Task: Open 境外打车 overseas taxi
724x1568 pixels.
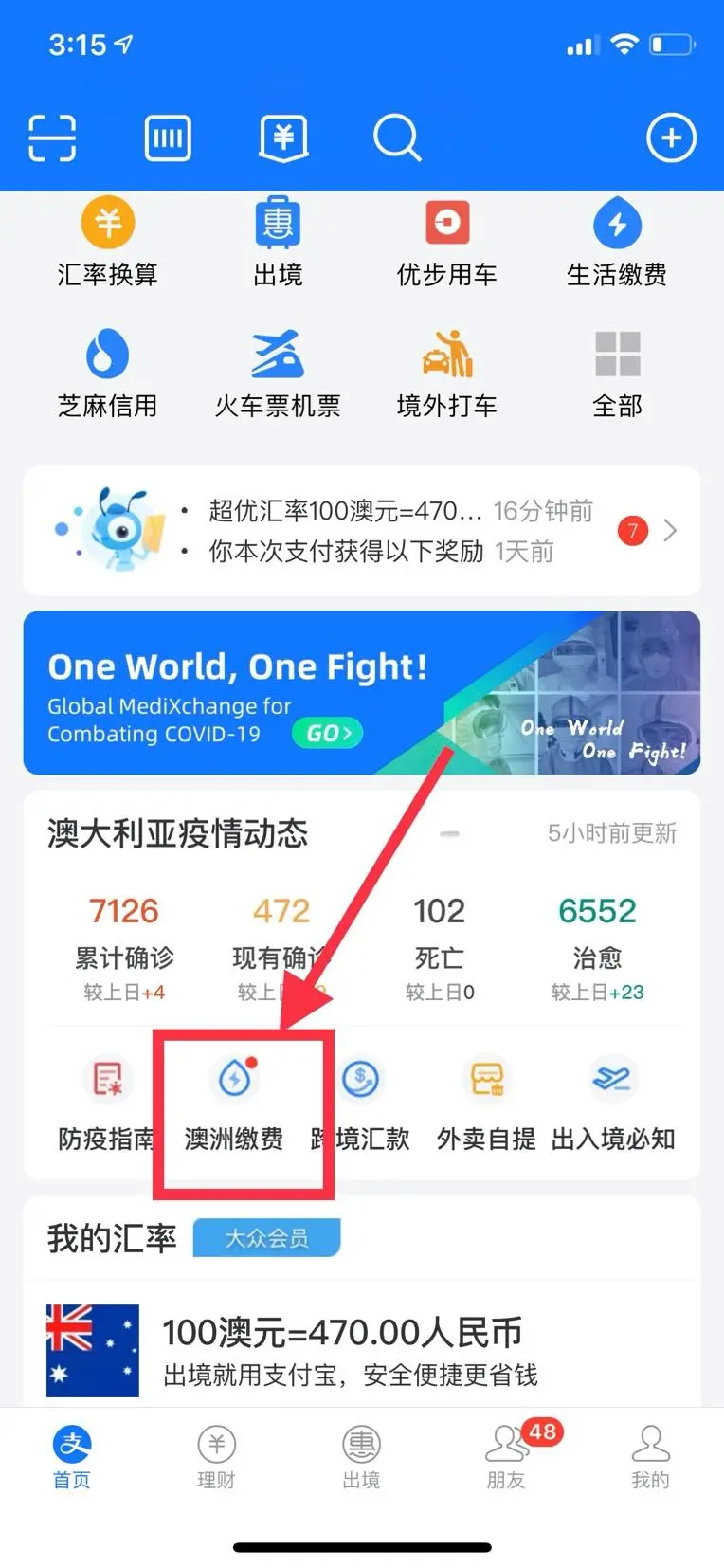Action: (x=446, y=374)
